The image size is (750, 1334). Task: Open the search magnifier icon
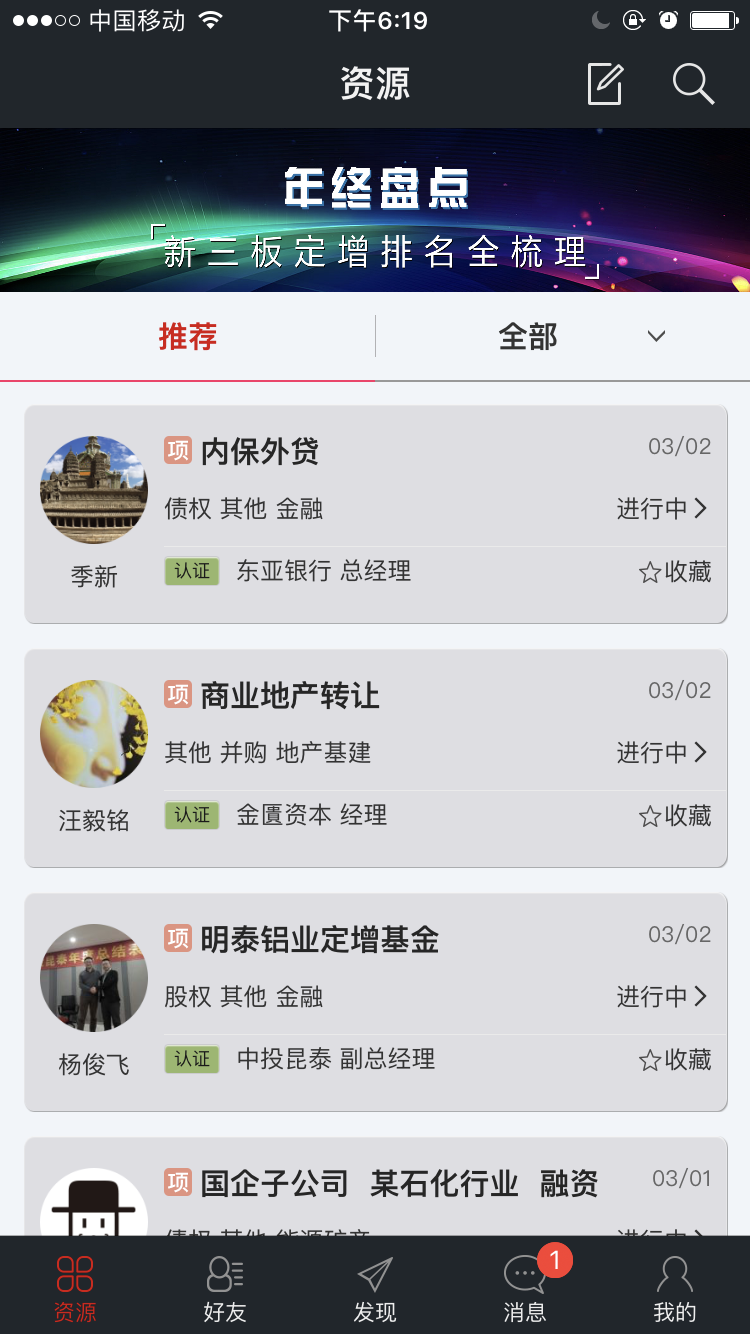[692, 84]
